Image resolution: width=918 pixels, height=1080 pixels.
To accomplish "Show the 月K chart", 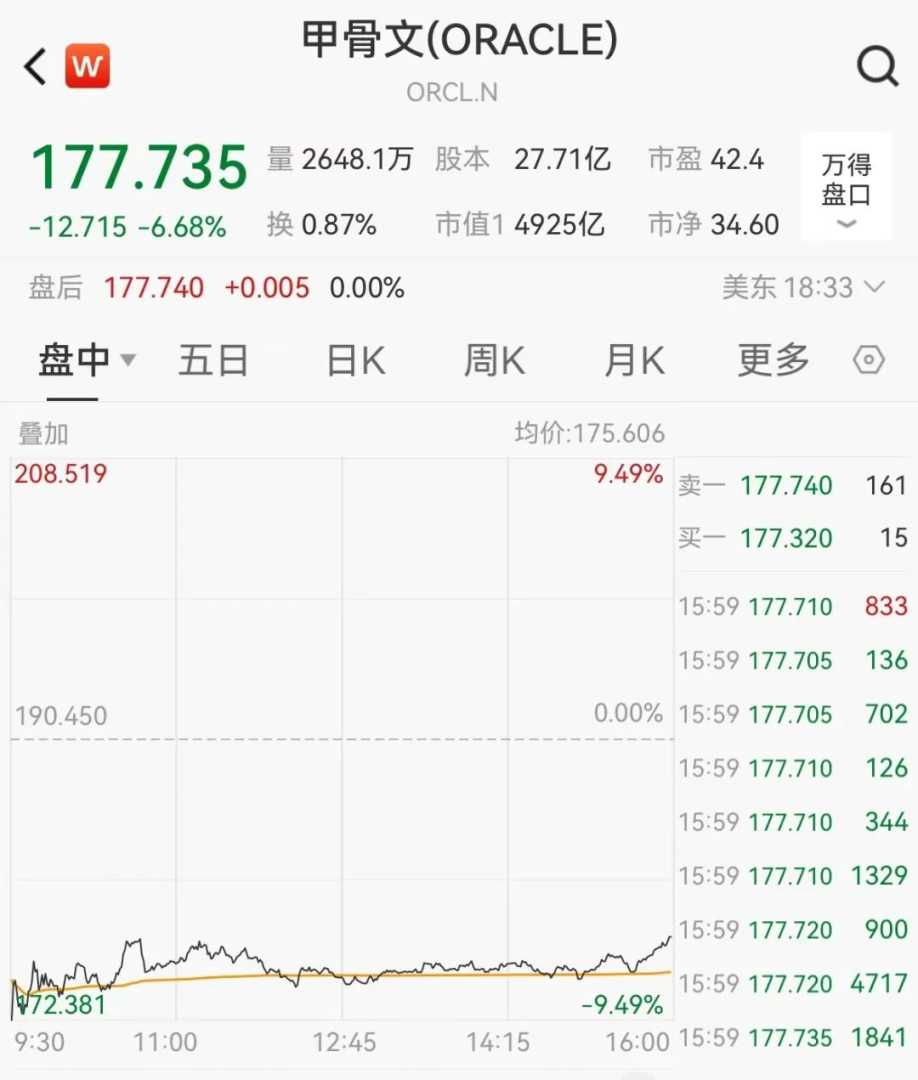I will (634, 360).
